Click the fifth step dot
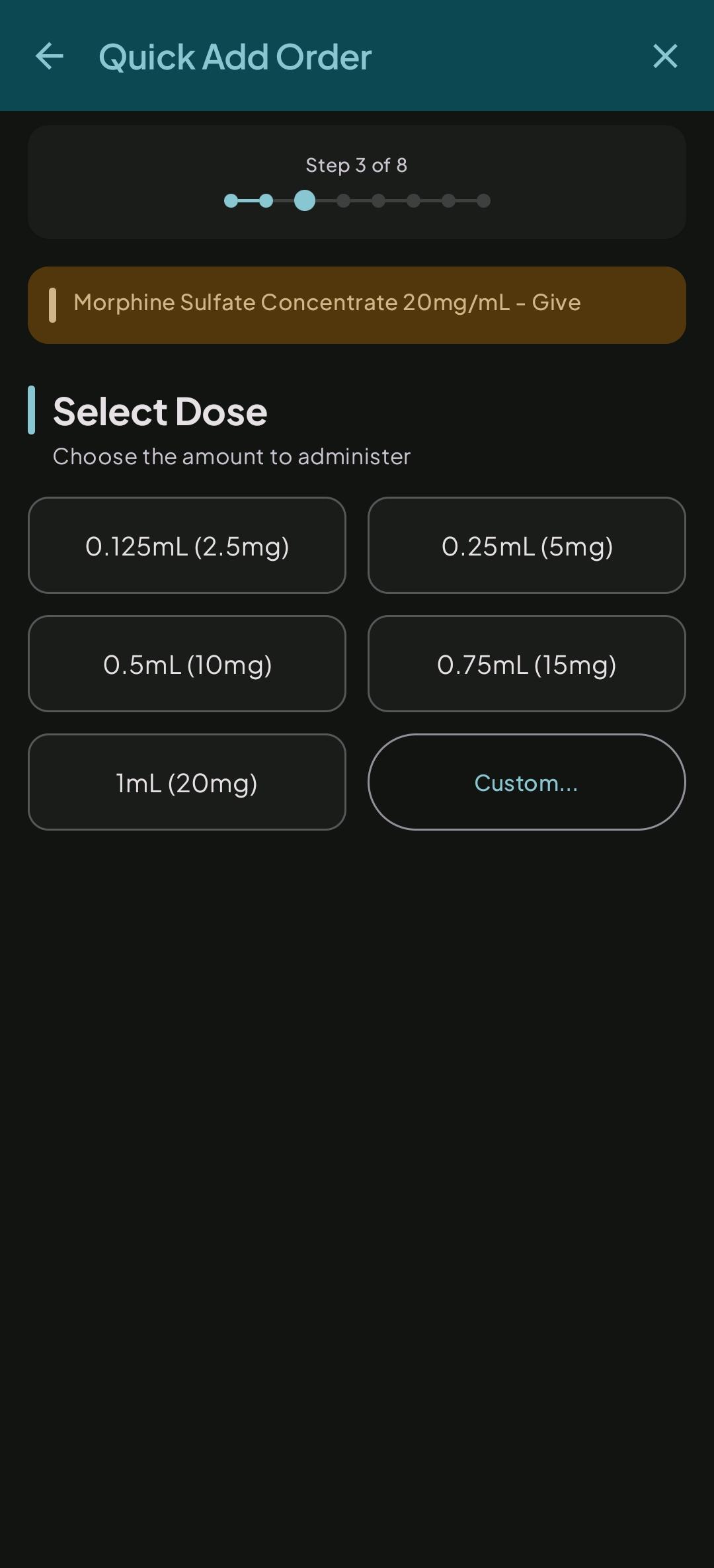Image resolution: width=714 pixels, height=1568 pixels. [378, 201]
